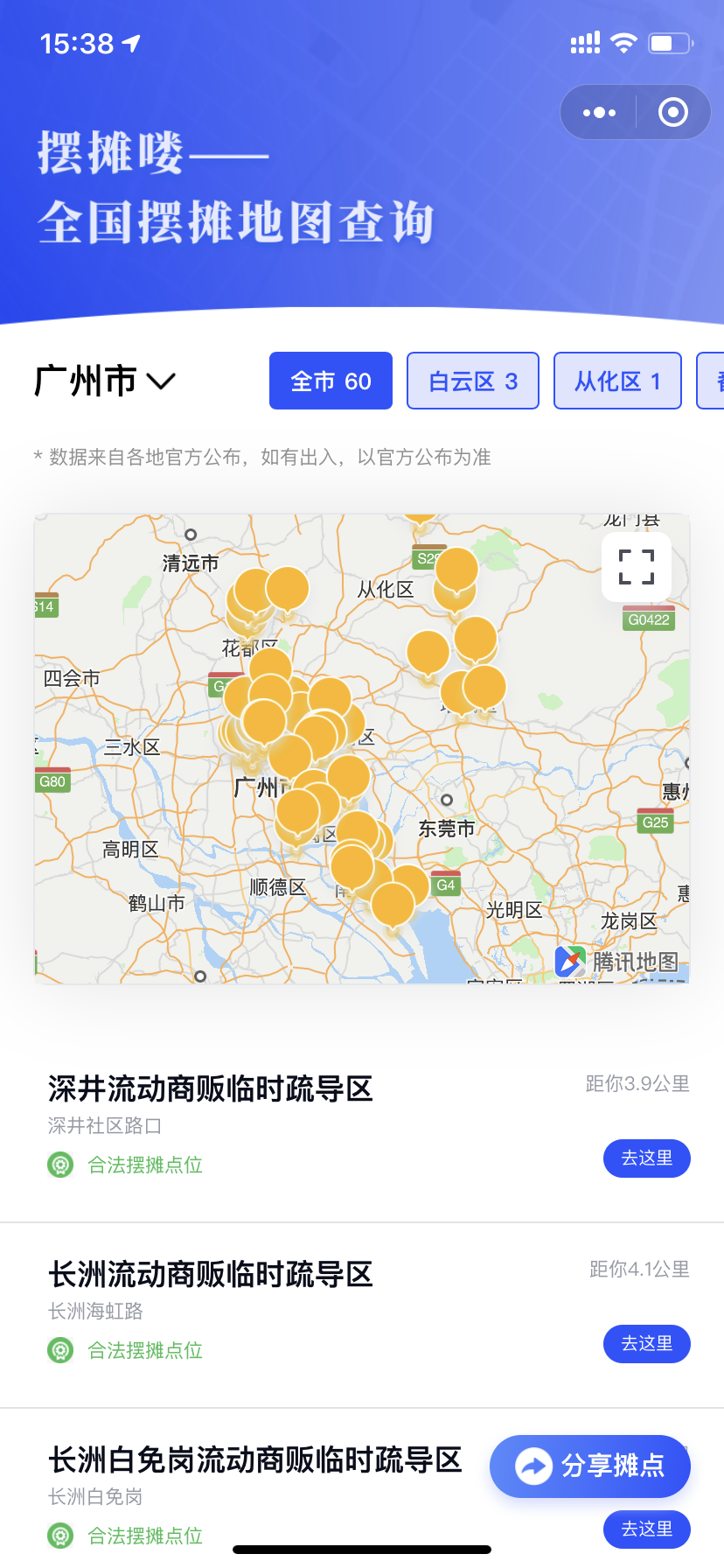Expand the 广州市 city dropdown
724x1568 pixels.
(105, 381)
